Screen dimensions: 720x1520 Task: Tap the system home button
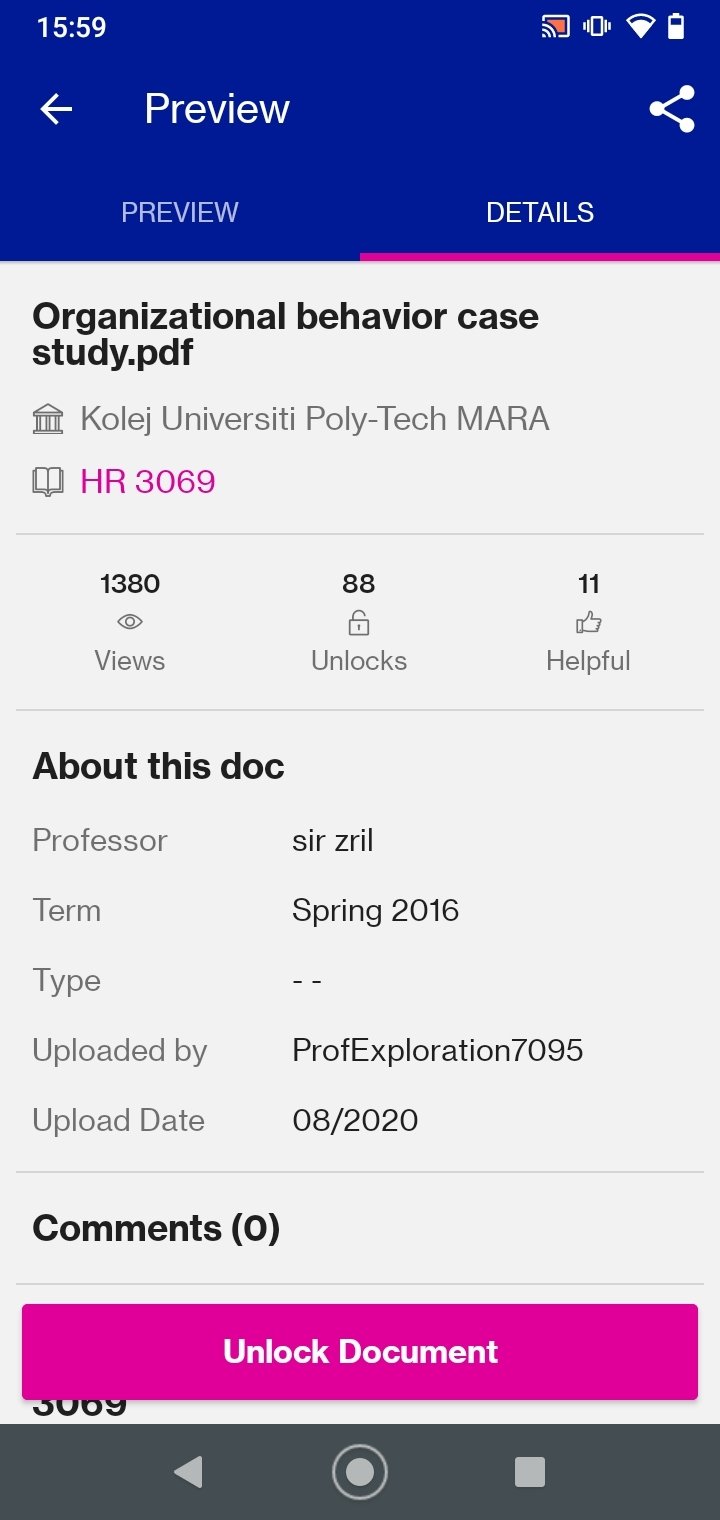[360, 1471]
